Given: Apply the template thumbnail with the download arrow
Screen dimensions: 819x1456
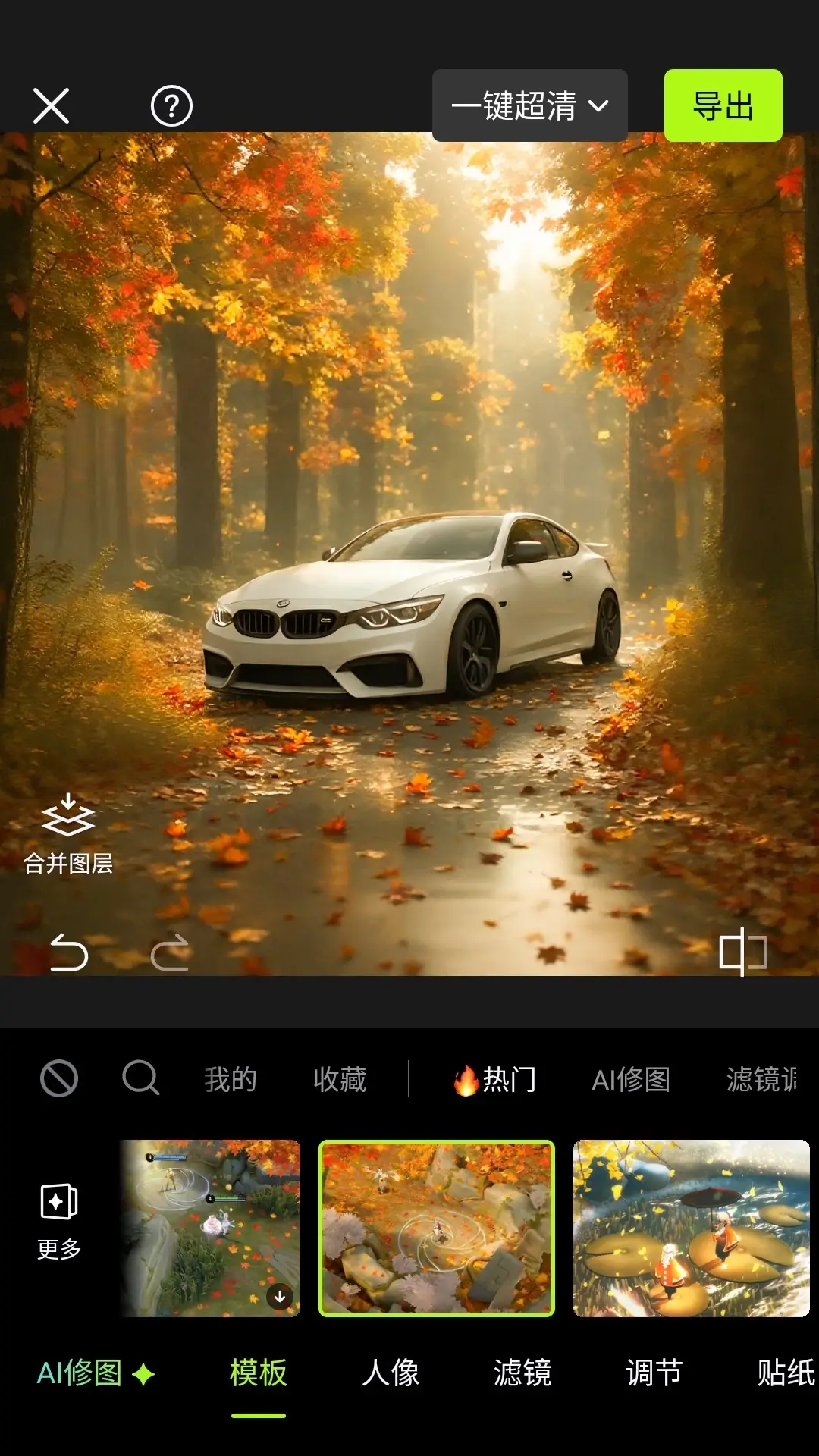Looking at the screenshot, I should pos(211,1228).
